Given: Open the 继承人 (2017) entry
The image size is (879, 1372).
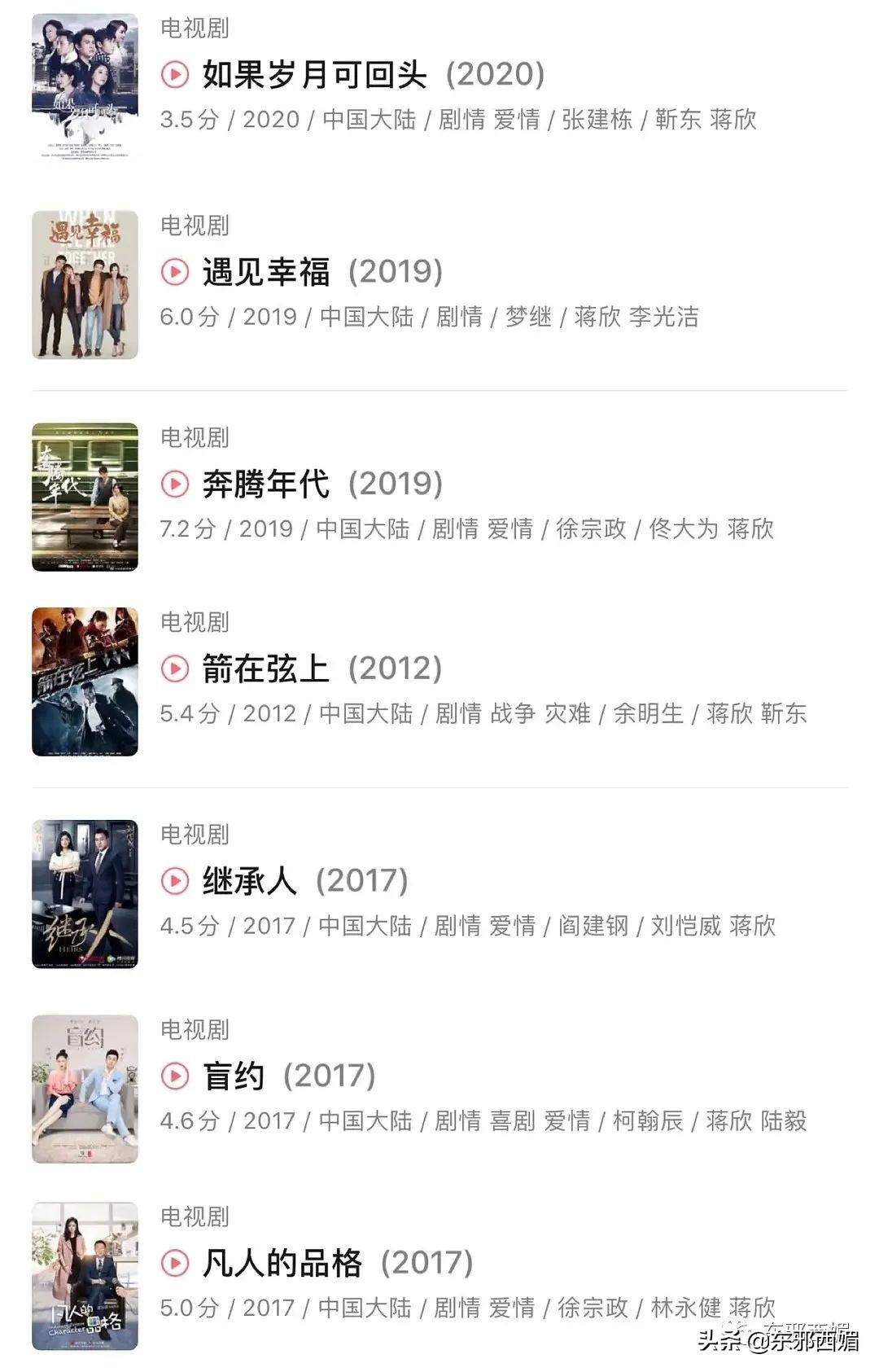Looking at the screenshot, I should [x=305, y=881].
